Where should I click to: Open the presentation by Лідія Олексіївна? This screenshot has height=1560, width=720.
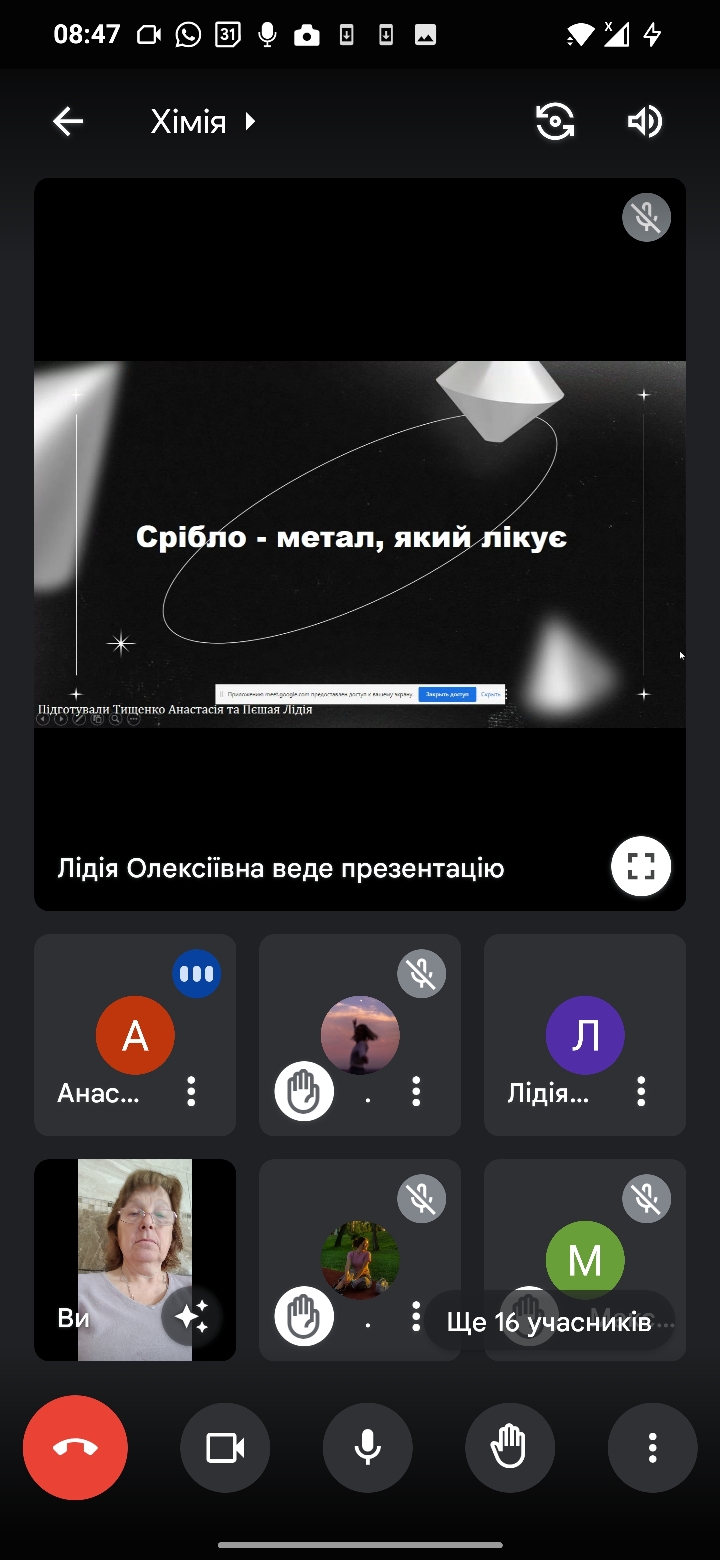click(x=360, y=540)
